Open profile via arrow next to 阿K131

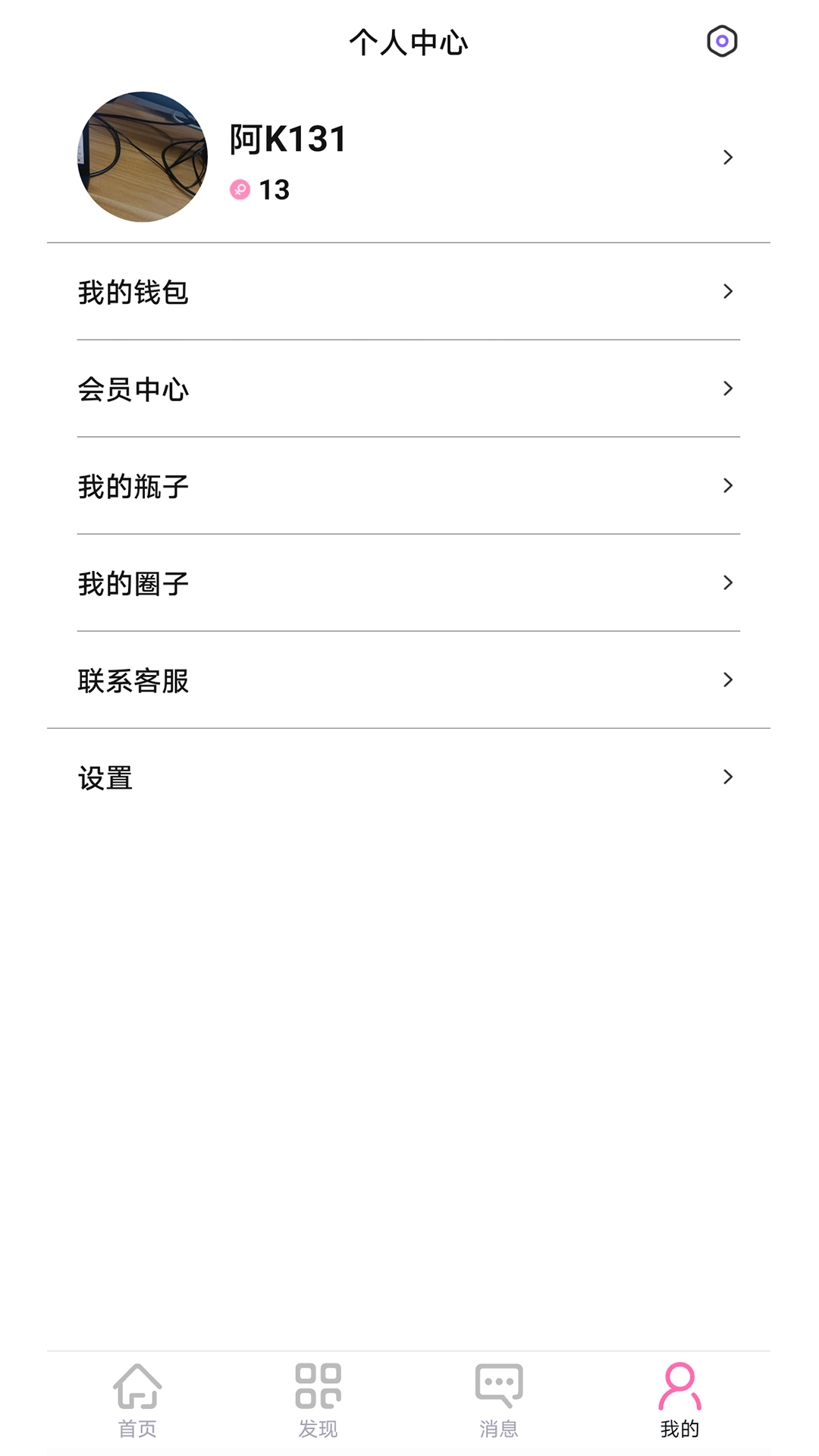tap(729, 157)
